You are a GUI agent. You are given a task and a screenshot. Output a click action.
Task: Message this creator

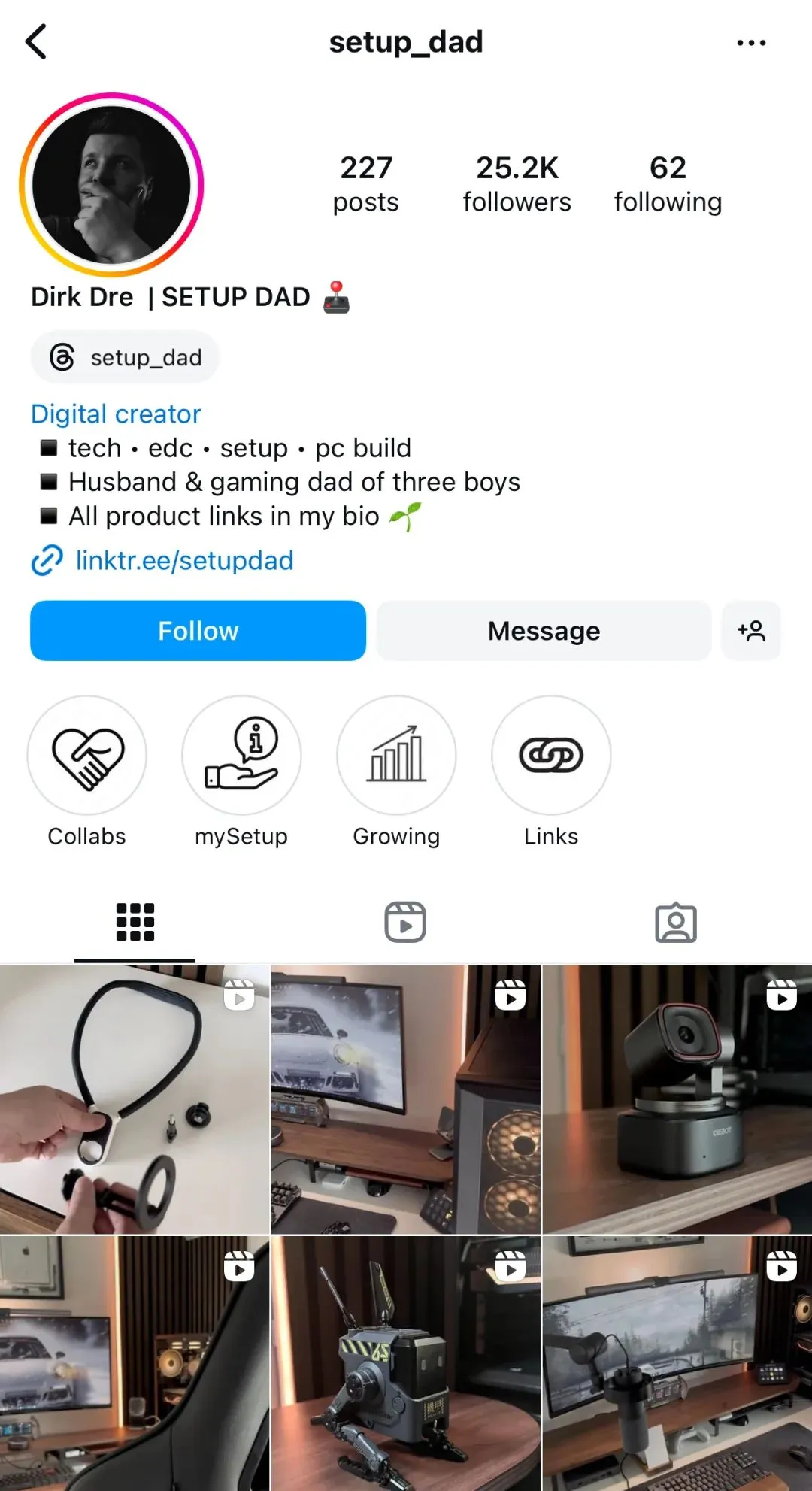(544, 631)
